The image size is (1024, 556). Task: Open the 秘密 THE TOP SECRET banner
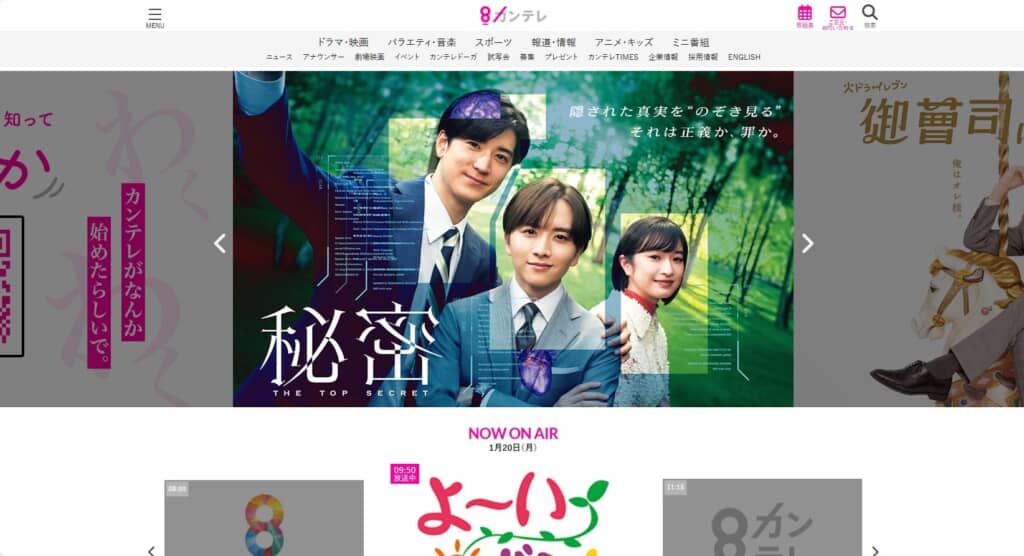[513, 240]
